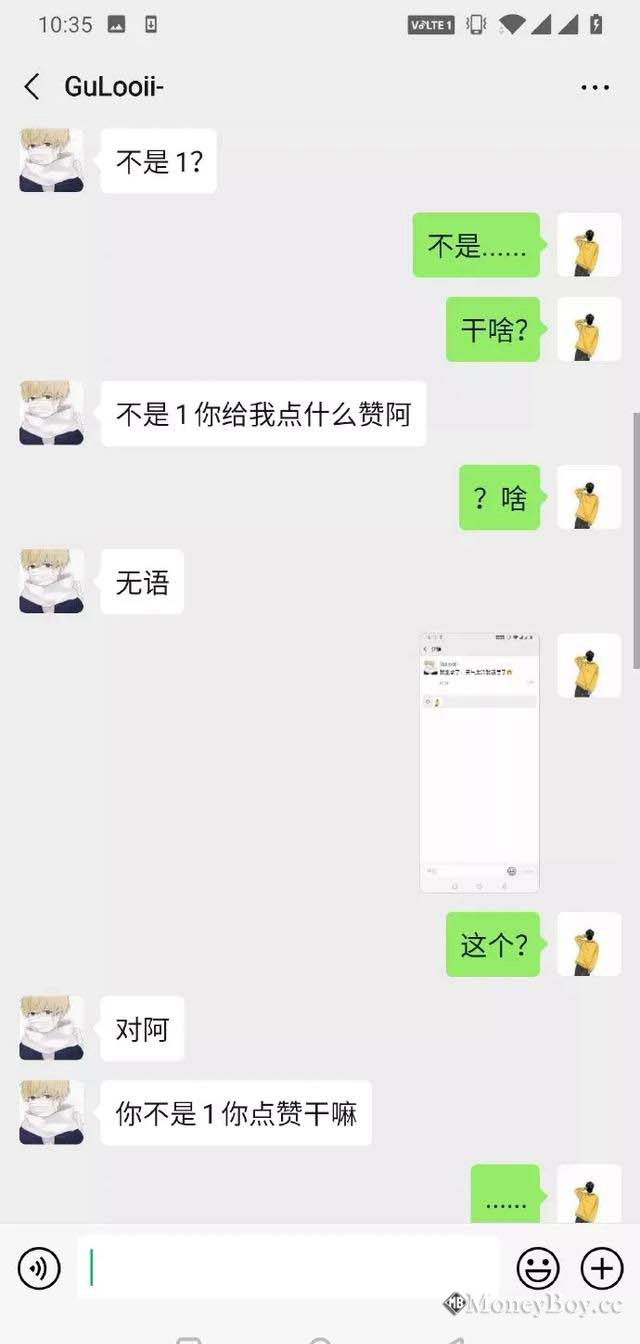
Task: Open the plus attachment menu
Action: [602, 1269]
